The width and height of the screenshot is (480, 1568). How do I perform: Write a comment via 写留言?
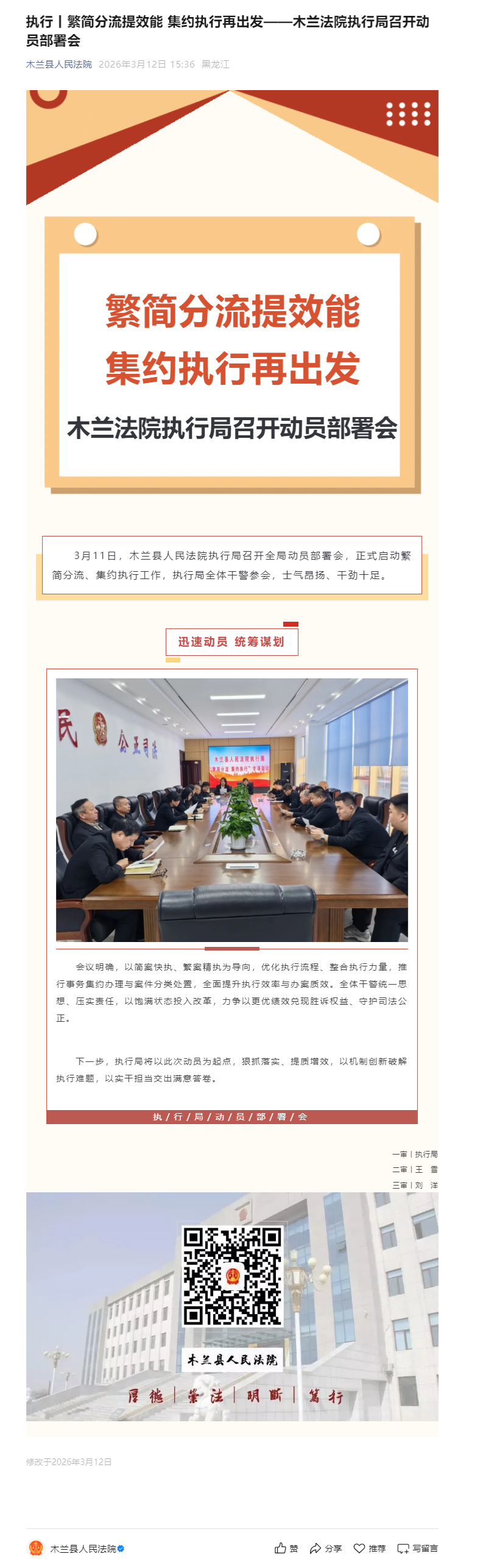pyautogui.click(x=417, y=1548)
